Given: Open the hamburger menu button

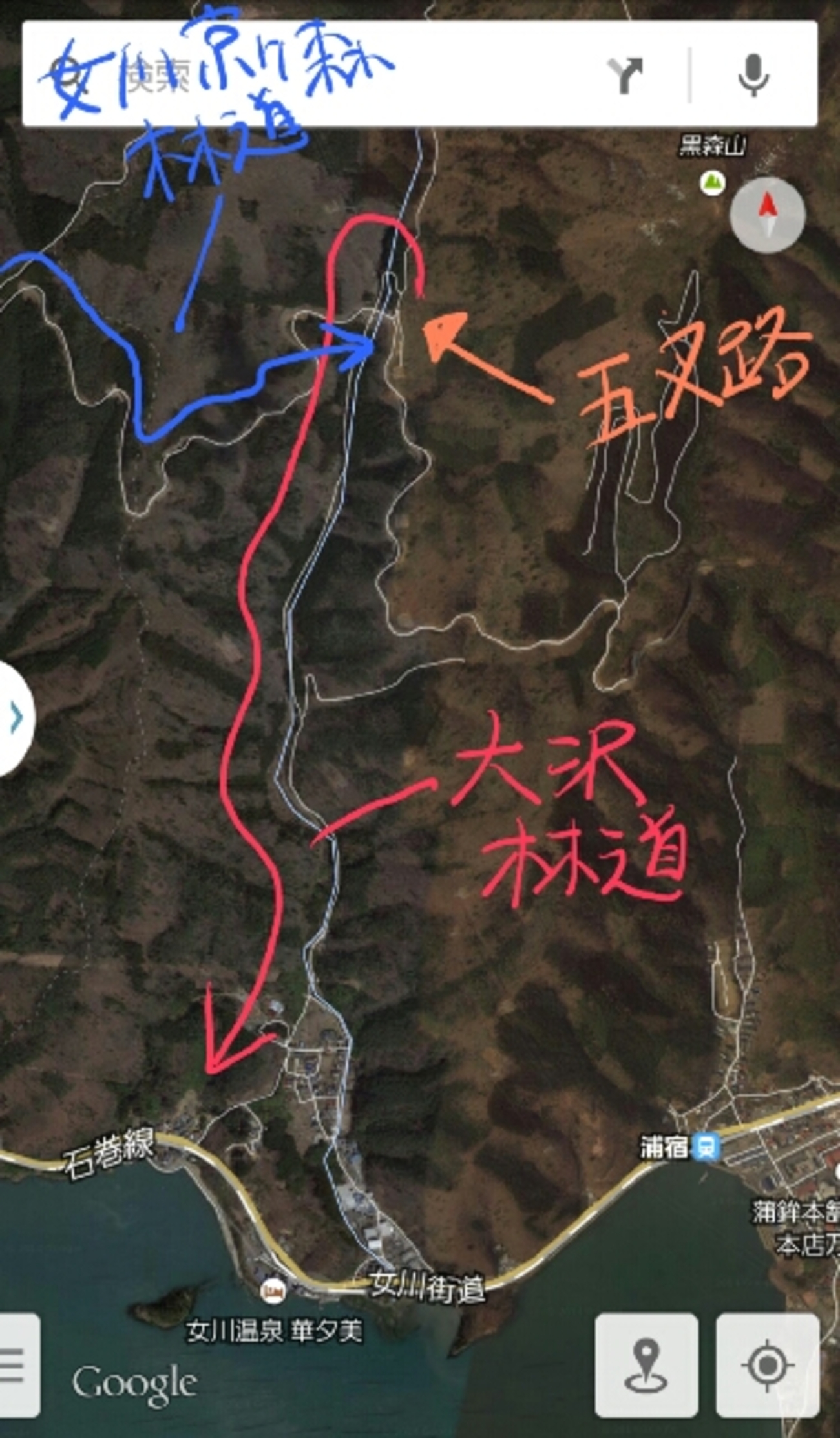Looking at the screenshot, I should (17, 1365).
